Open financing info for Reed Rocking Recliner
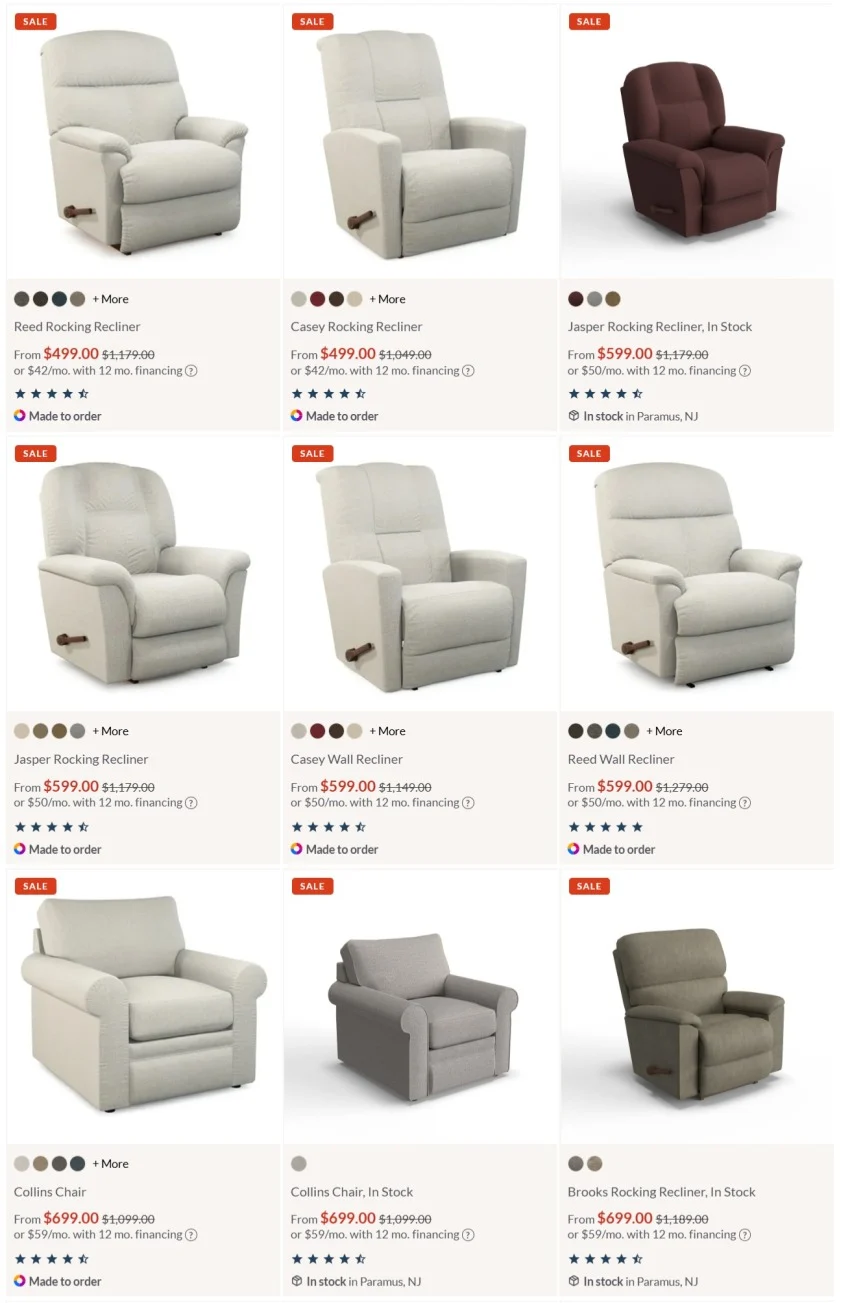 191,371
